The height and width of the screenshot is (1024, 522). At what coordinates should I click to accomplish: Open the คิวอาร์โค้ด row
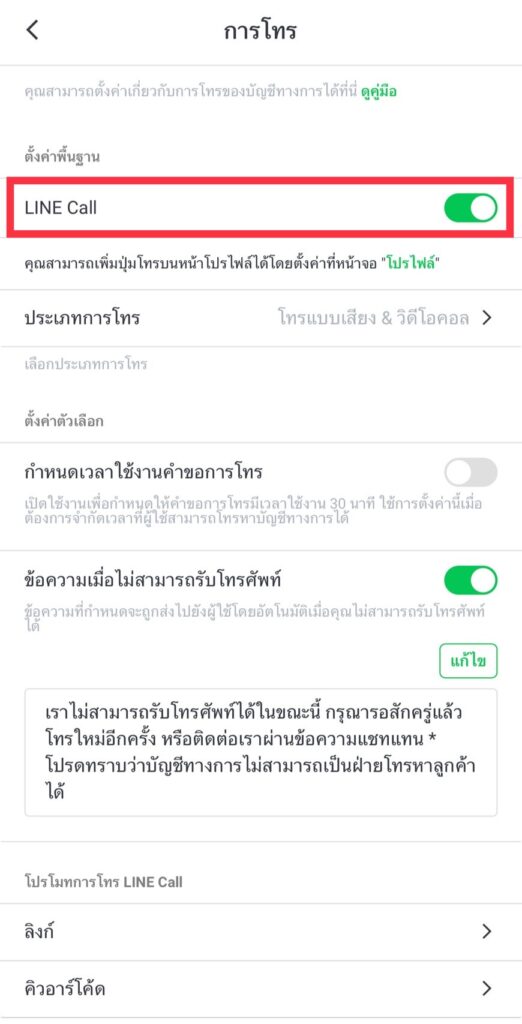(261, 989)
